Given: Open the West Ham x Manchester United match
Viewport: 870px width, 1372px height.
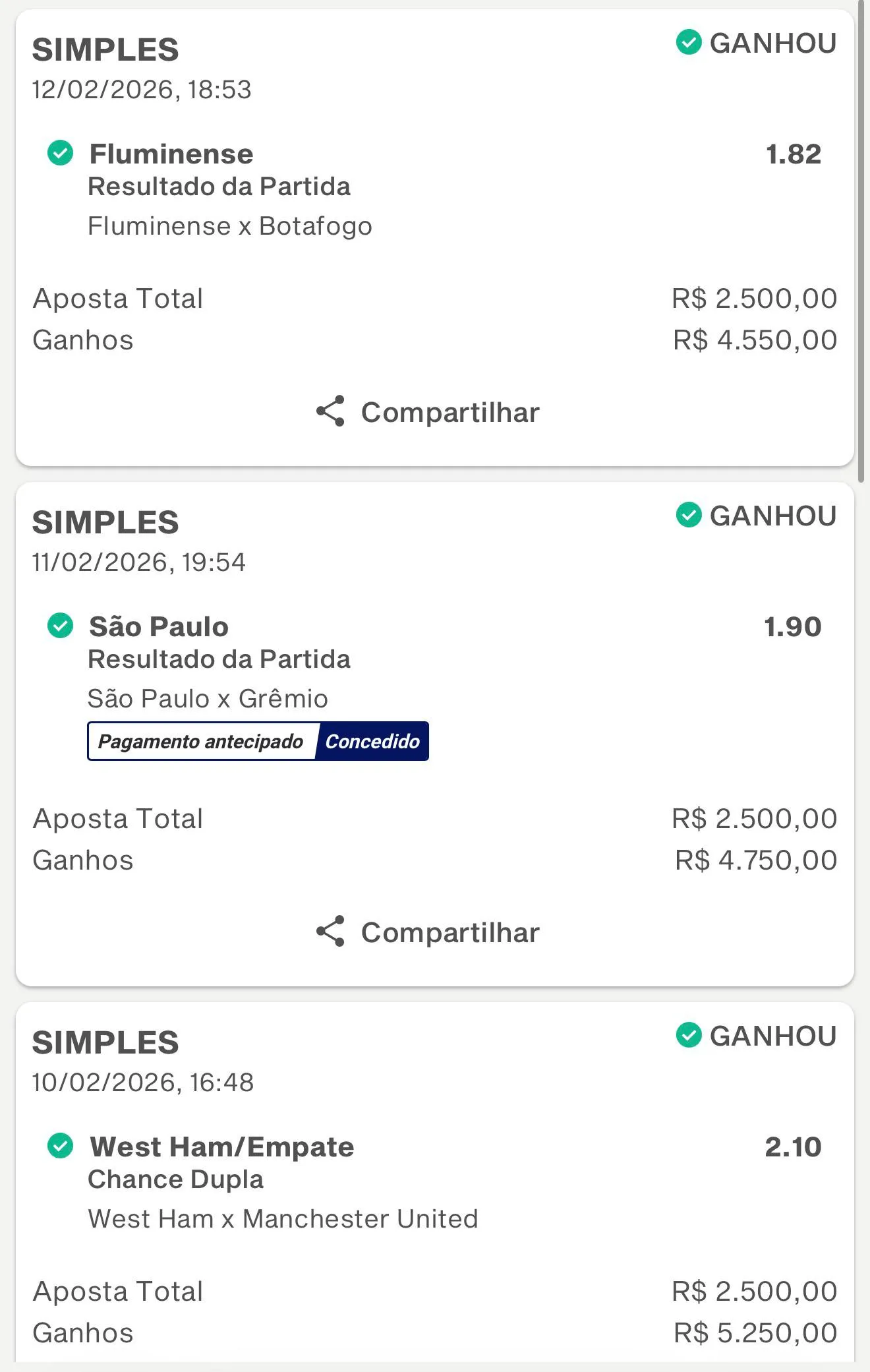Looking at the screenshot, I should (x=282, y=1218).
